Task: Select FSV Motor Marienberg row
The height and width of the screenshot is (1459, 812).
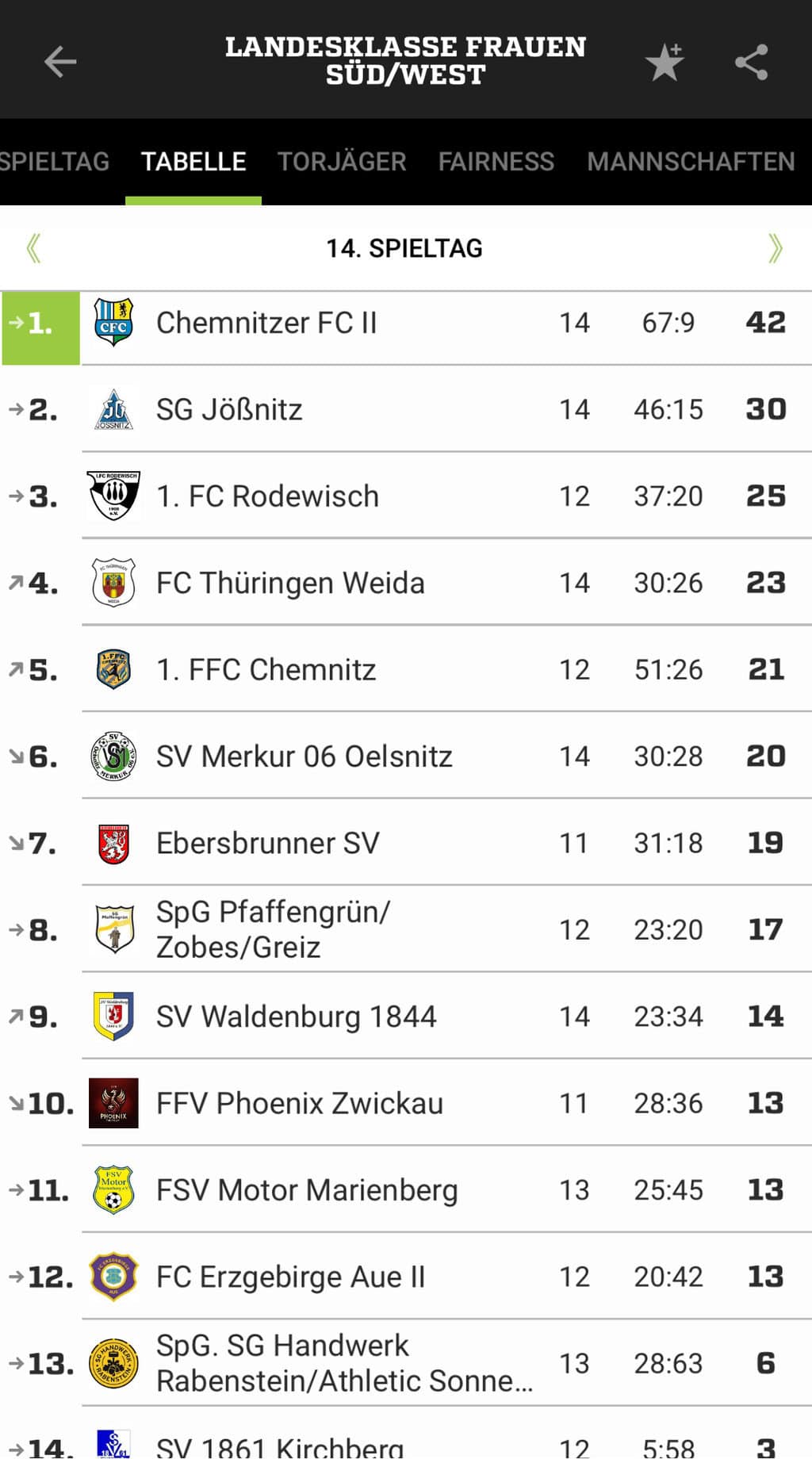Action: [x=406, y=1189]
